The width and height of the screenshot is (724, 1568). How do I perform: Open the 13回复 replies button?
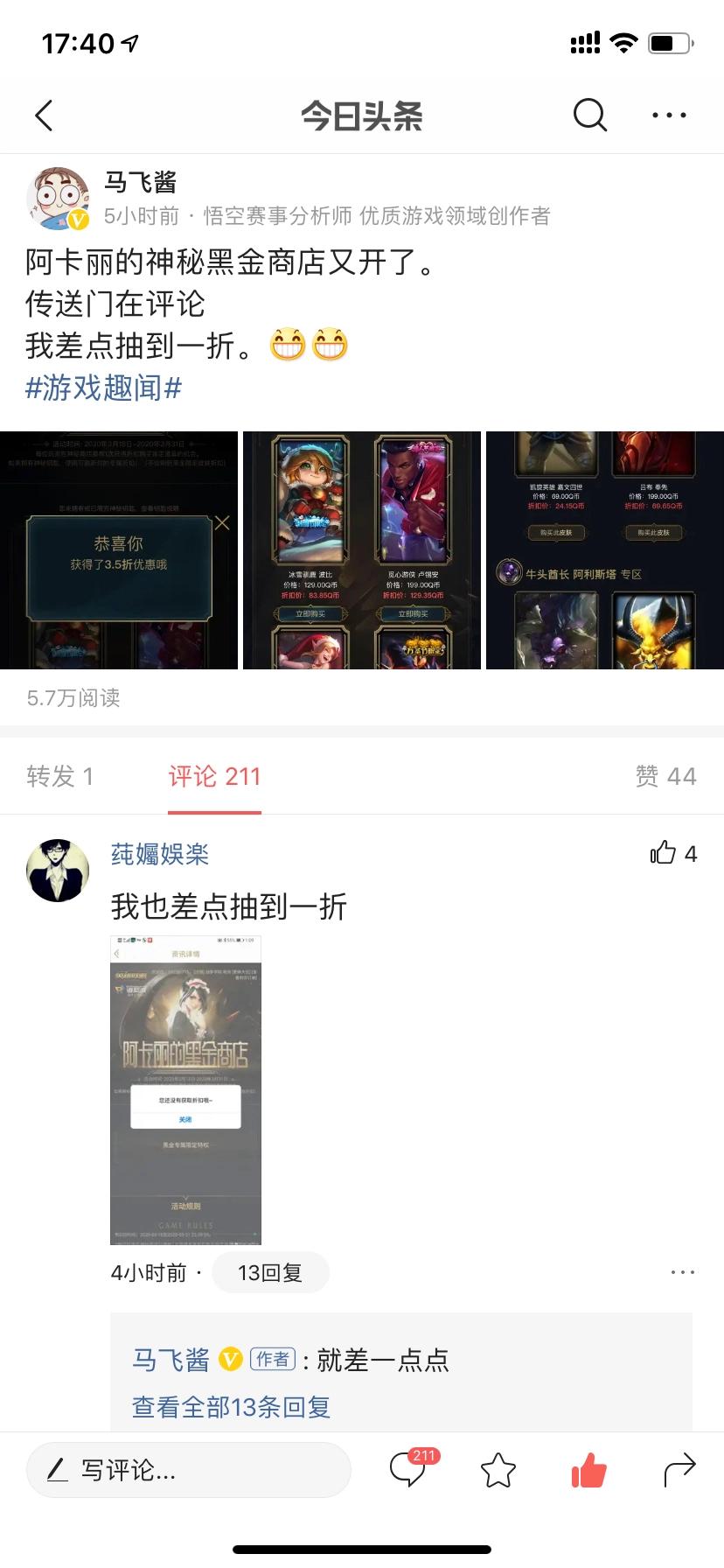270,1273
